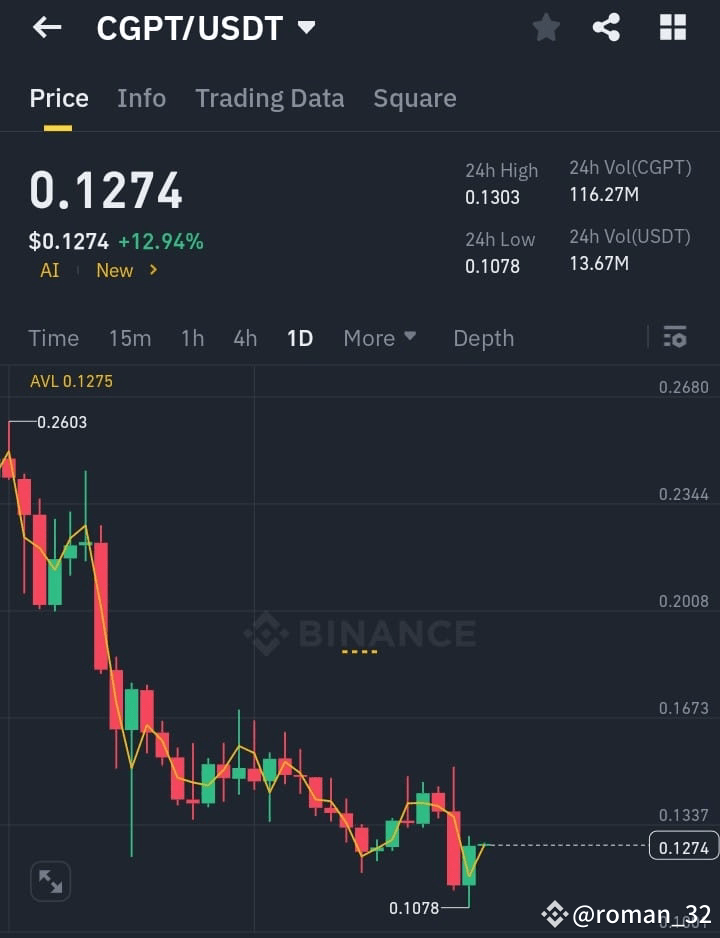This screenshot has height=938, width=720.
Task: View the Depth chart
Action: click(x=483, y=338)
